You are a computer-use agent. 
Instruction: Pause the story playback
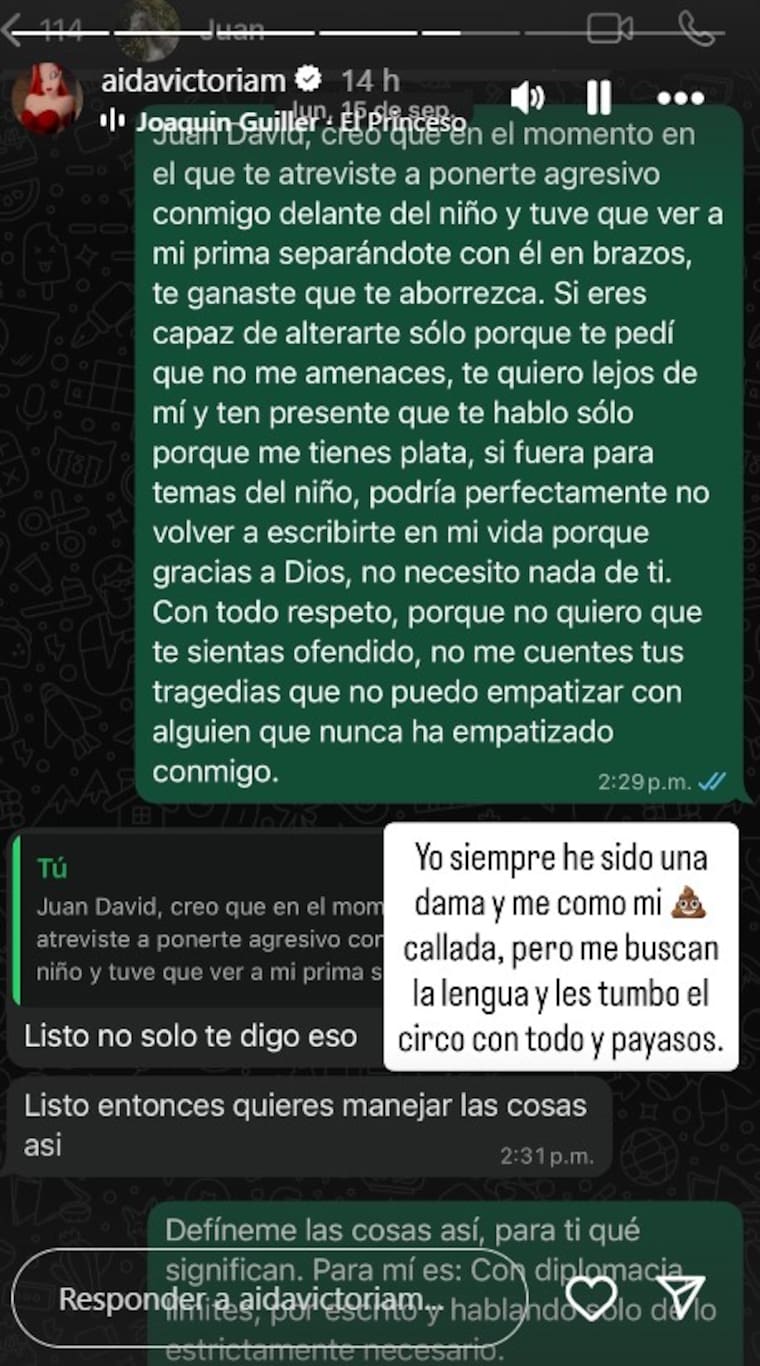pos(598,97)
